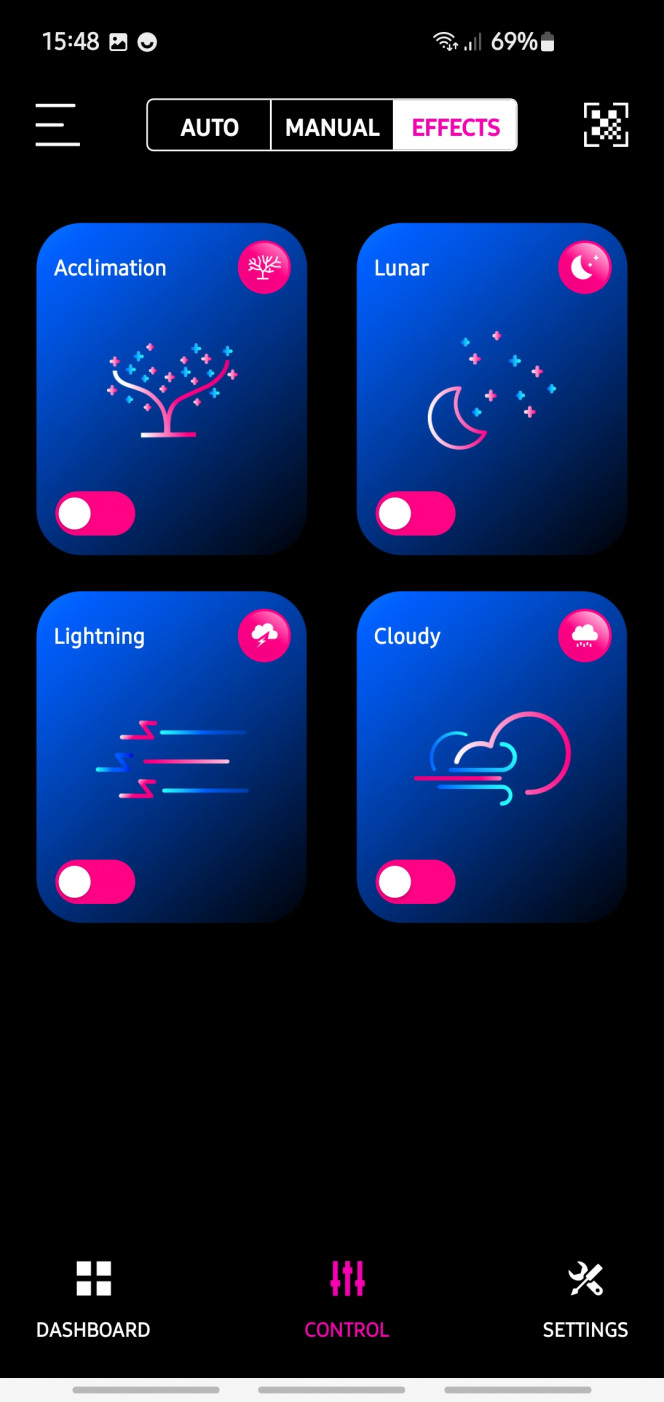Open the QR code scanner
This screenshot has width=664, height=1402.
606,125
